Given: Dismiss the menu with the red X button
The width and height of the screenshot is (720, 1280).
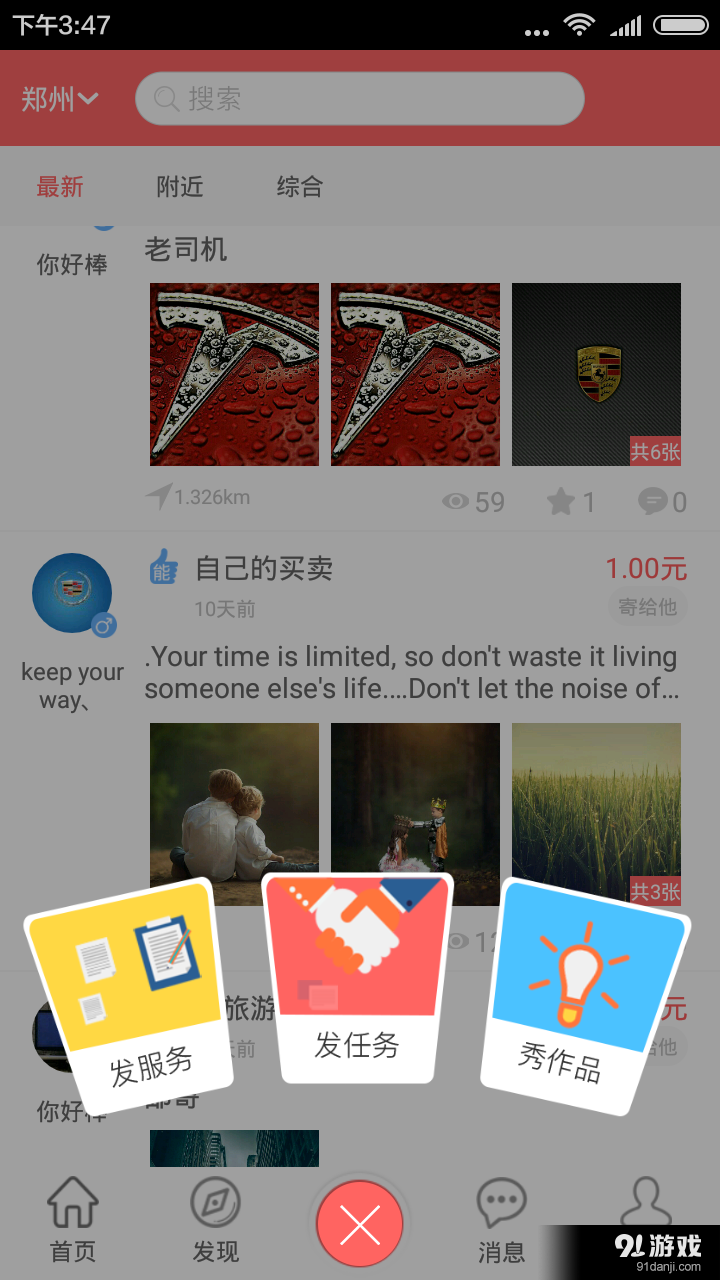Looking at the screenshot, I should (x=360, y=1222).
